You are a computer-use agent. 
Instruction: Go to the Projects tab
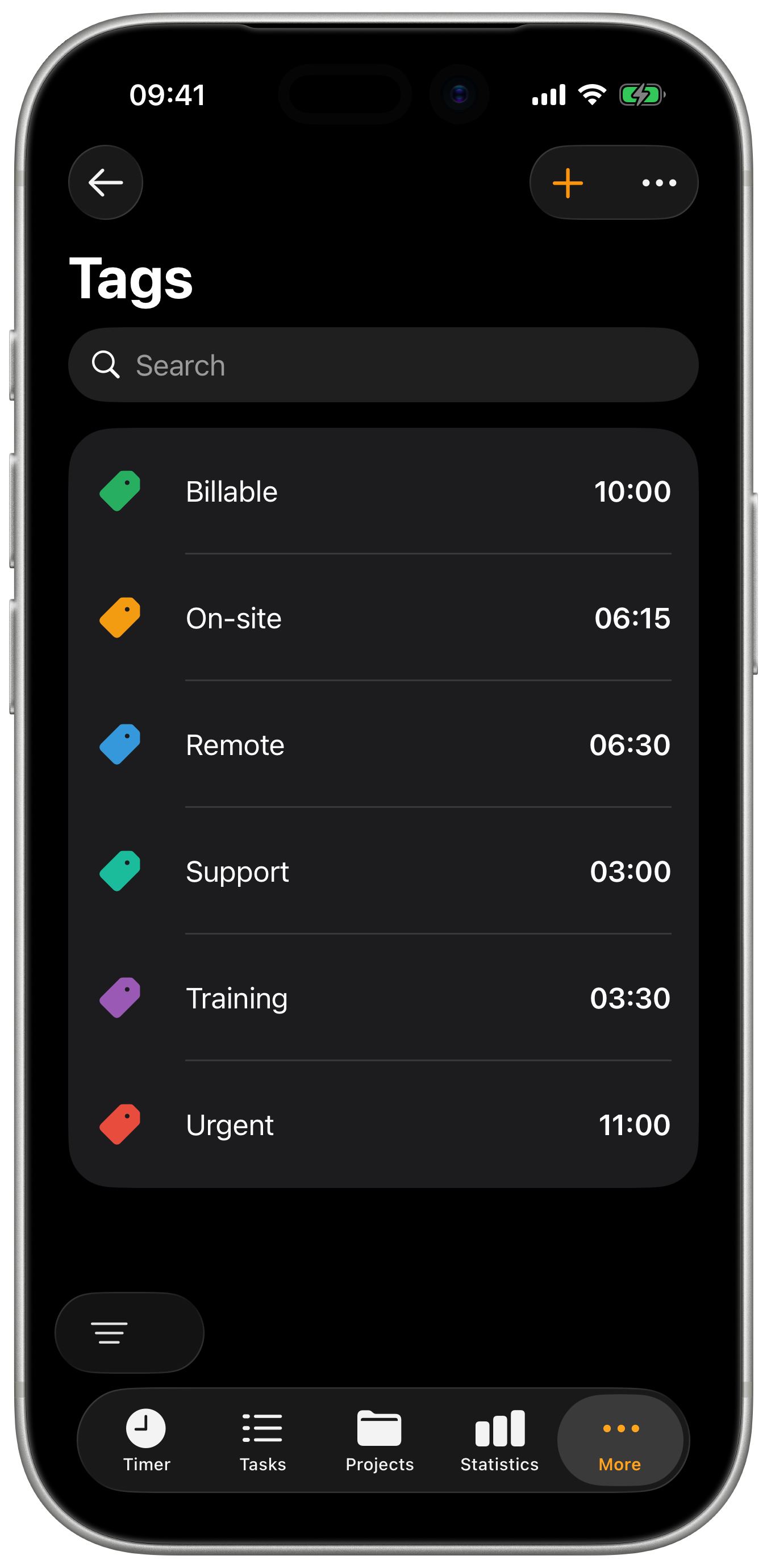tap(380, 1440)
